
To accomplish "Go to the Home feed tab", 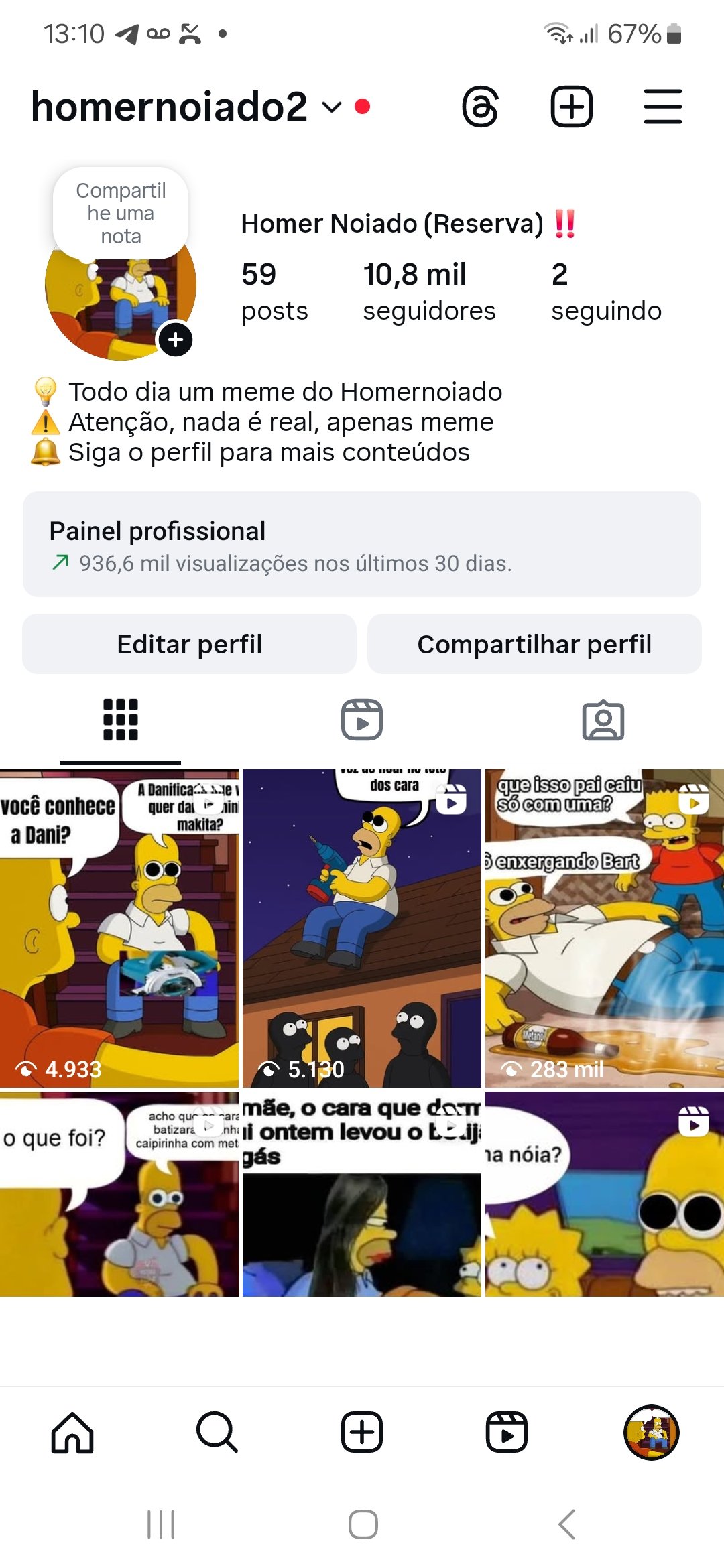I will pos(72,1433).
